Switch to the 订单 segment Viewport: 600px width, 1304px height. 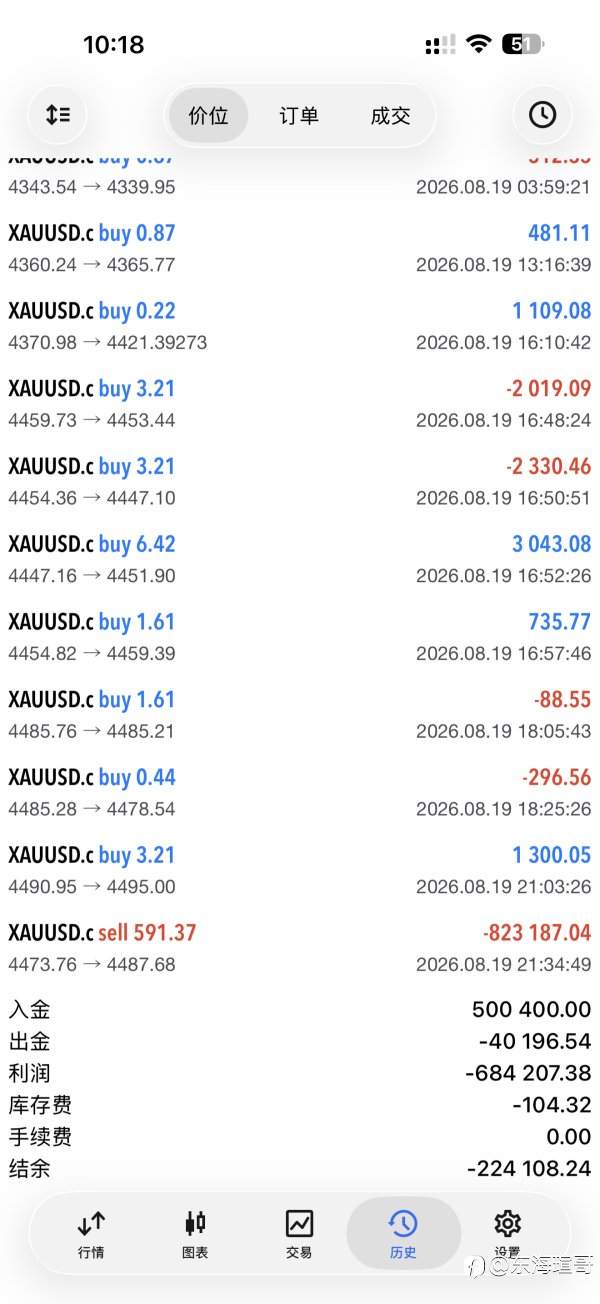pyautogui.click(x=298, y=116)
